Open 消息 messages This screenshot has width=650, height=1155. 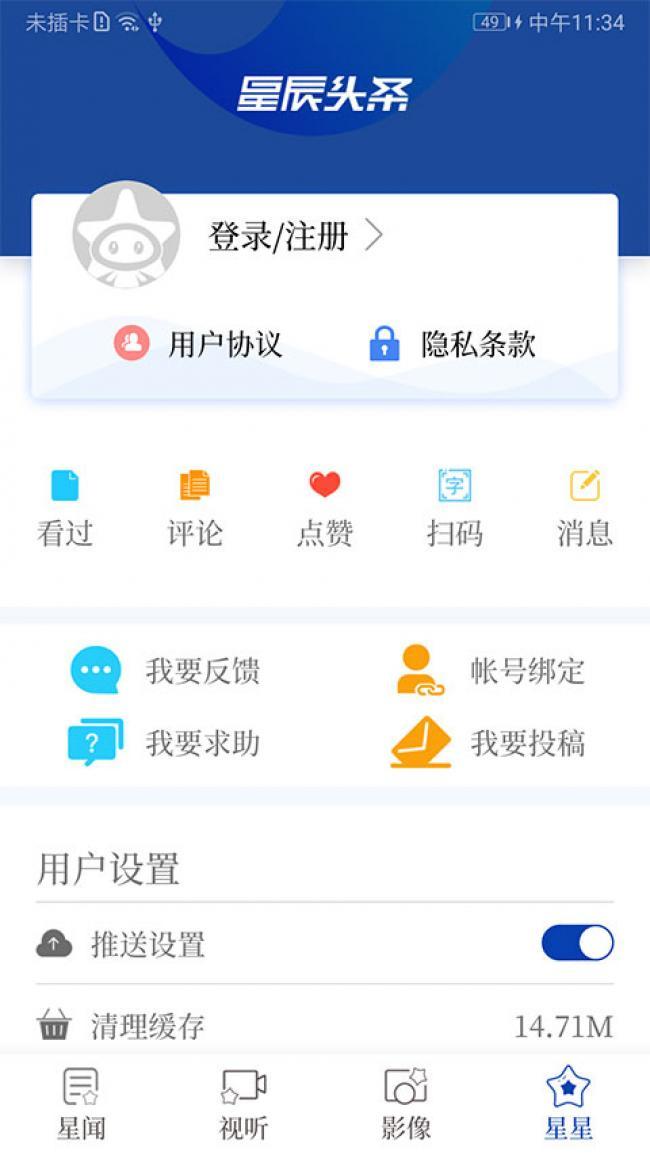[x=584, y=510]
